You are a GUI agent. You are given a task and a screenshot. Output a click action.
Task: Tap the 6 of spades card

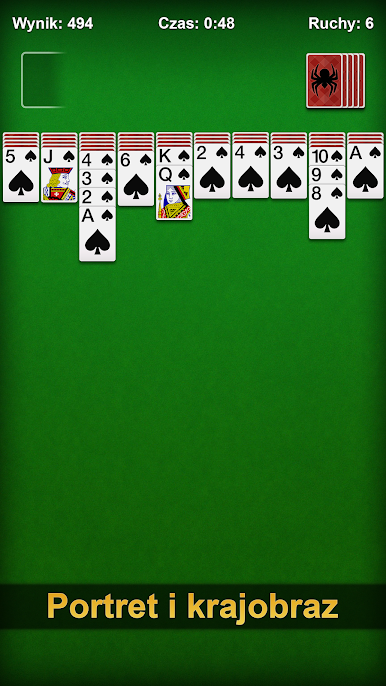pos(136,178)
